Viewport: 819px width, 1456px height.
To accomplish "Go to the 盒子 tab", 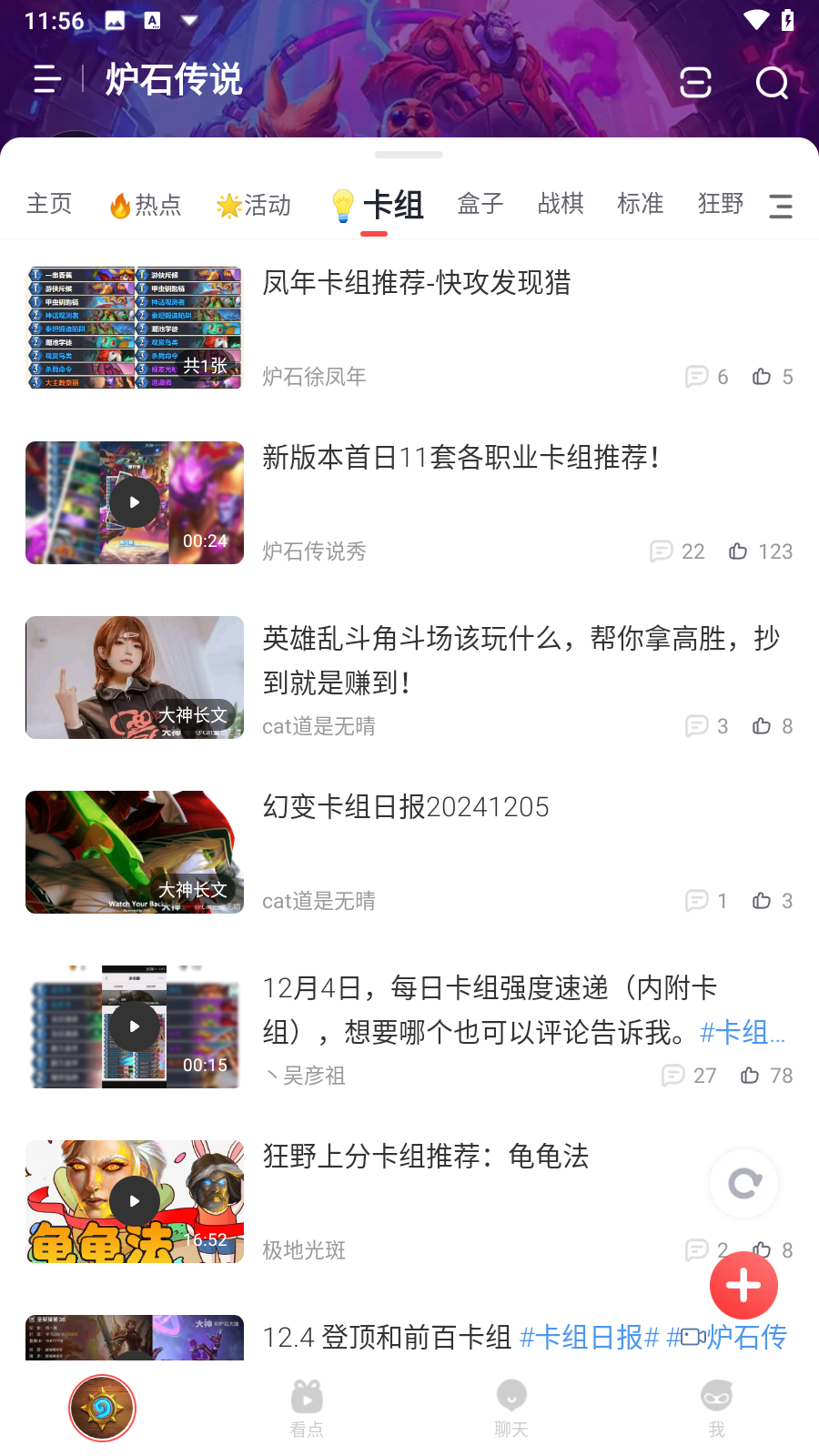I will tap(480, 204).
